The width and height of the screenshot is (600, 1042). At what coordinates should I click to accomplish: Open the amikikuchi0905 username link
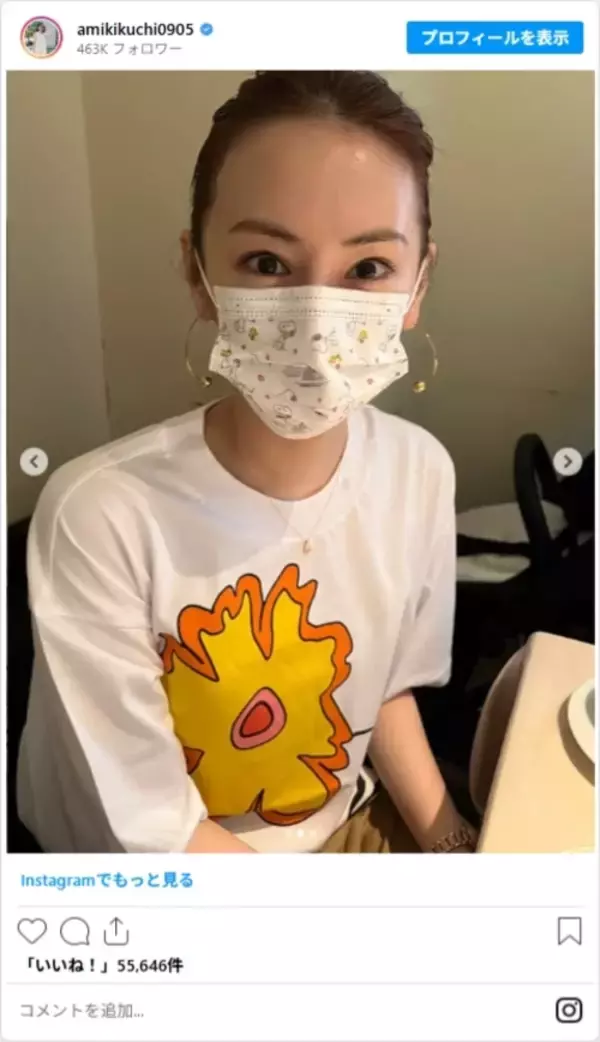135,29
